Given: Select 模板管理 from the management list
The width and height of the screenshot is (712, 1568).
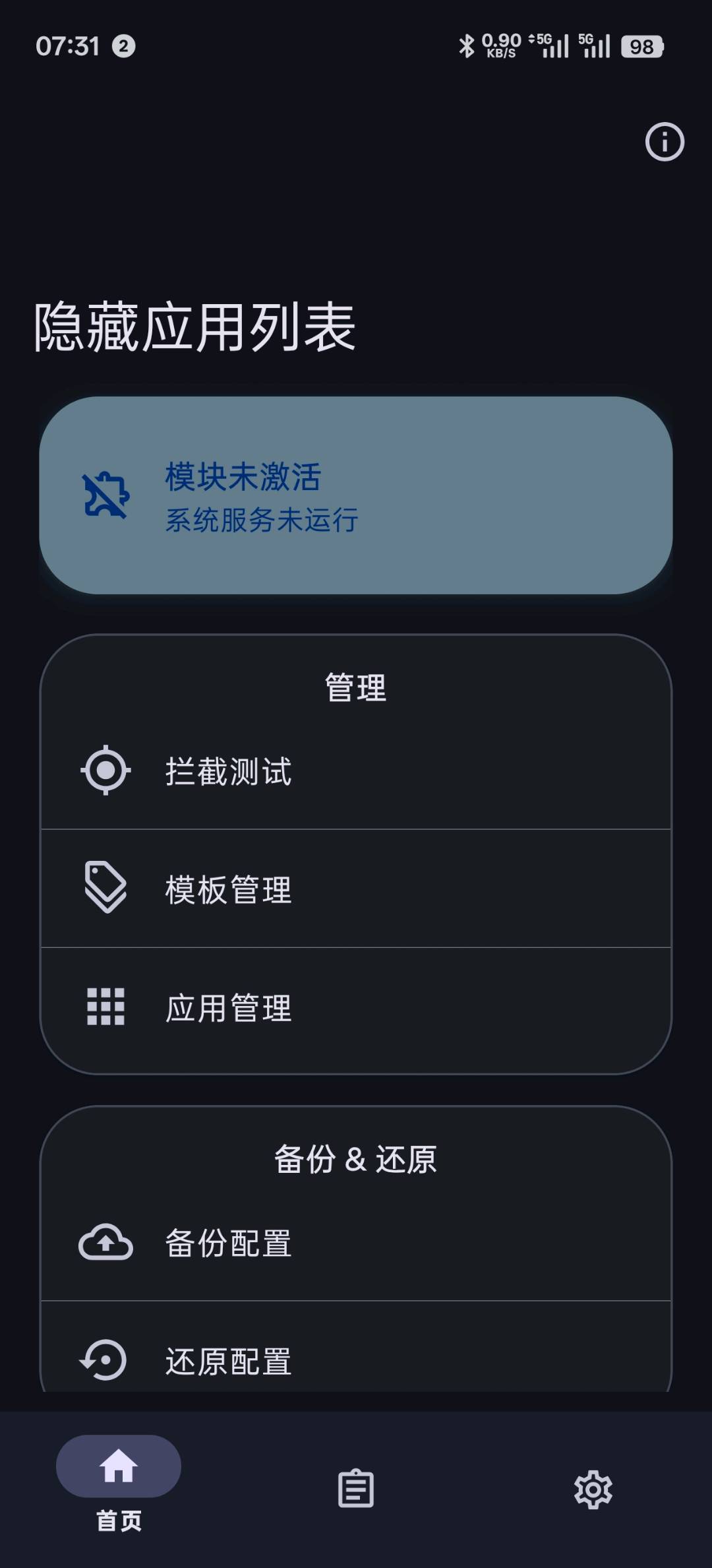Looking at the screenshot, I should tap(229, 889).
